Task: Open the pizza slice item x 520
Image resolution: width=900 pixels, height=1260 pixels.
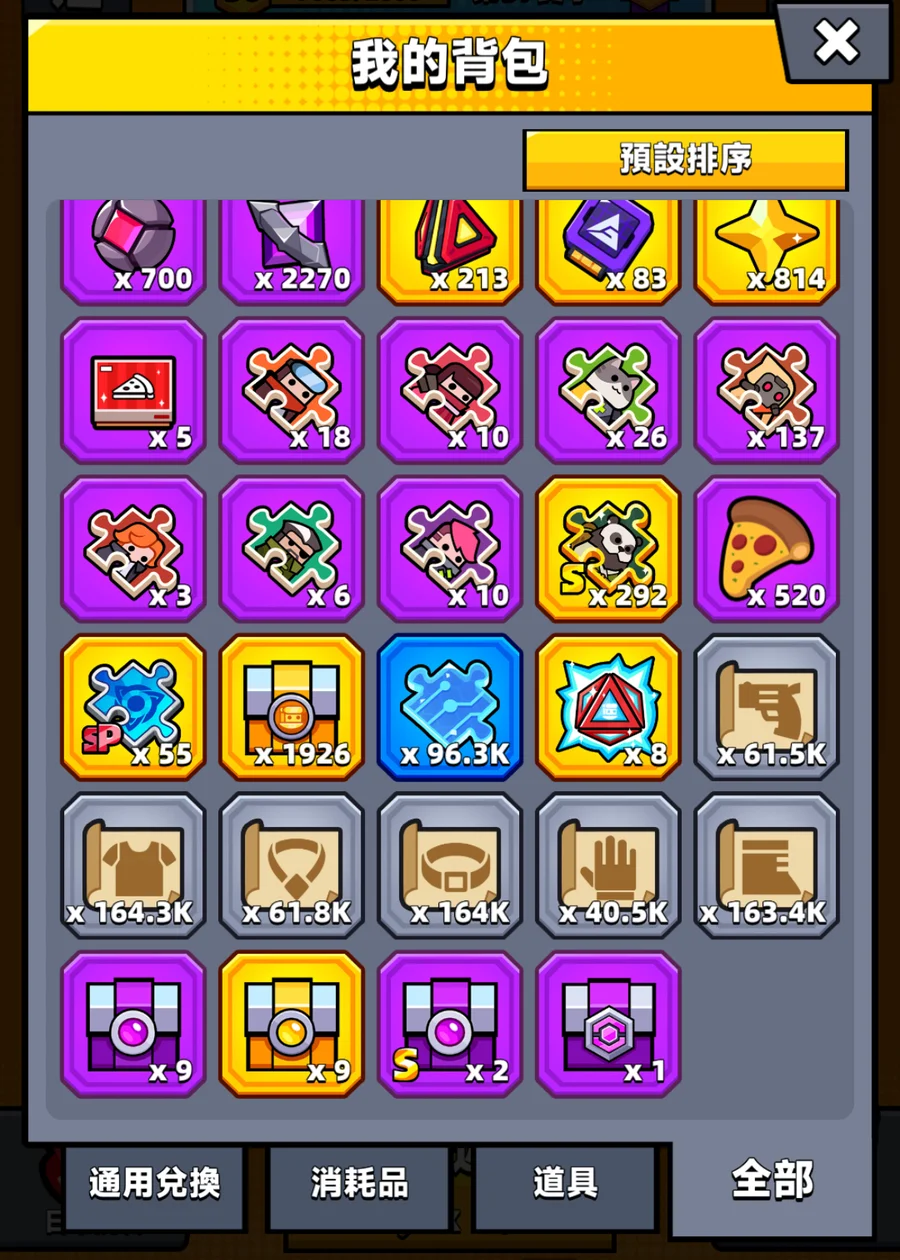Action: [x=767, y=548]
